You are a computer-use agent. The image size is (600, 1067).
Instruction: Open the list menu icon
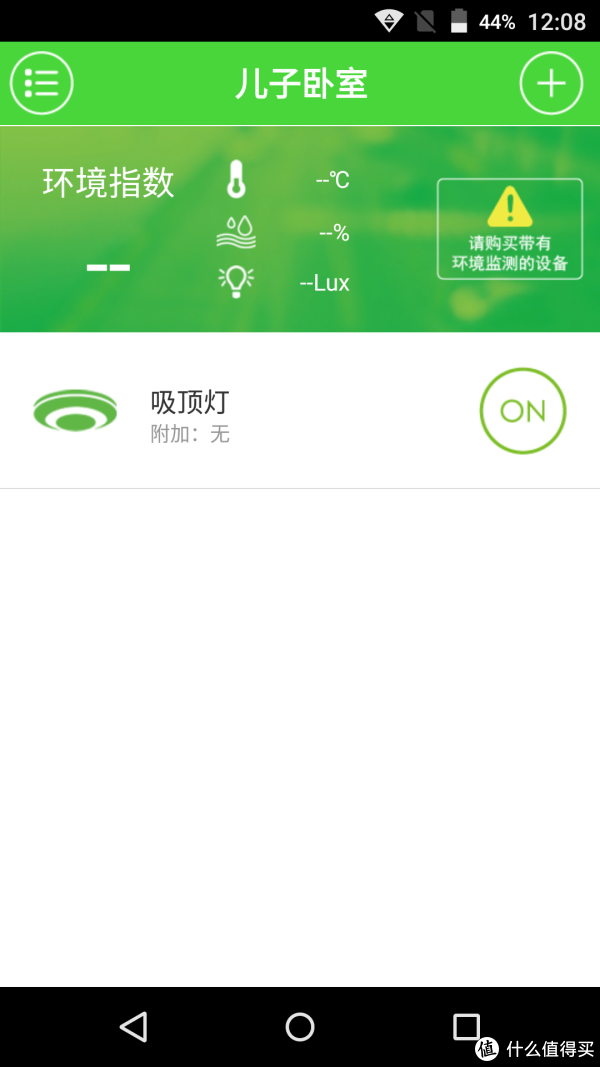click(41, 83)
